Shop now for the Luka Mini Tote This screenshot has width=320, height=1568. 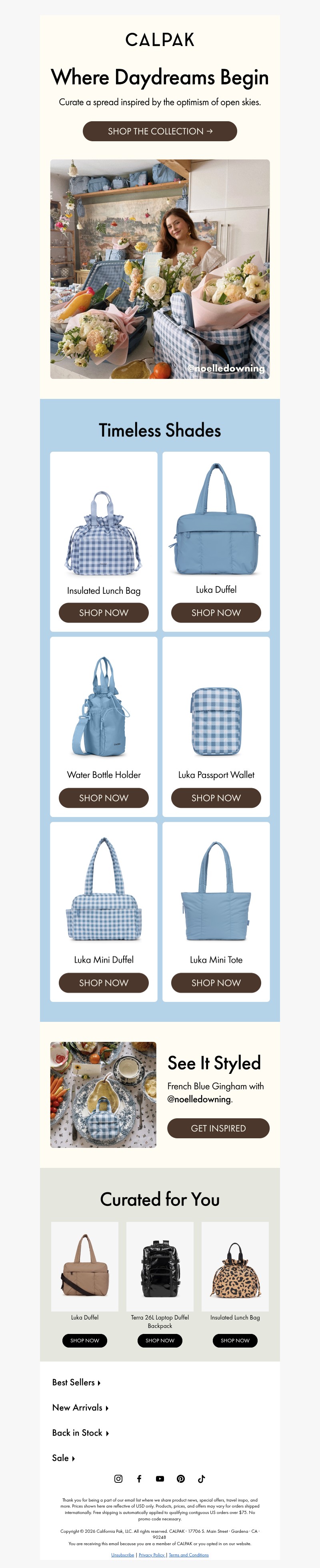(x=216, y=982)
